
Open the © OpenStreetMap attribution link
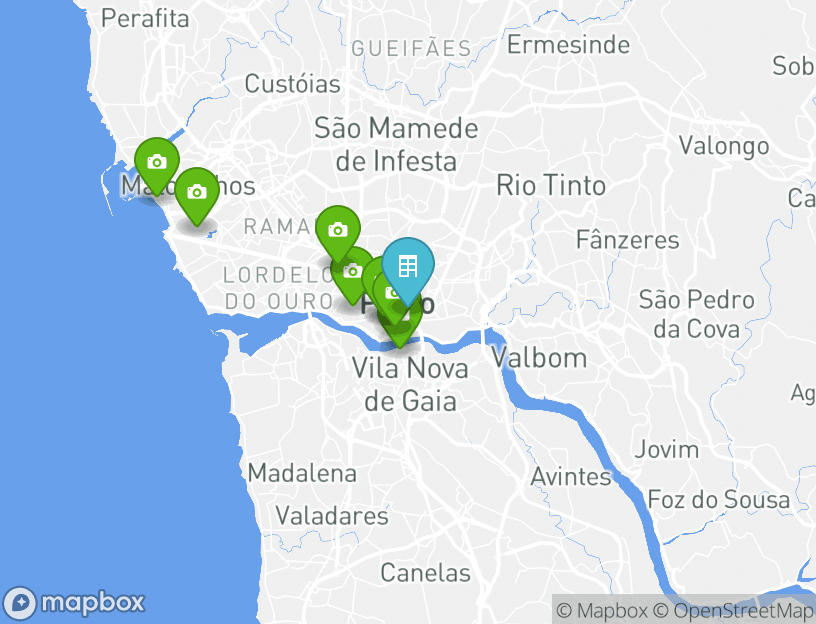point(734,610)
